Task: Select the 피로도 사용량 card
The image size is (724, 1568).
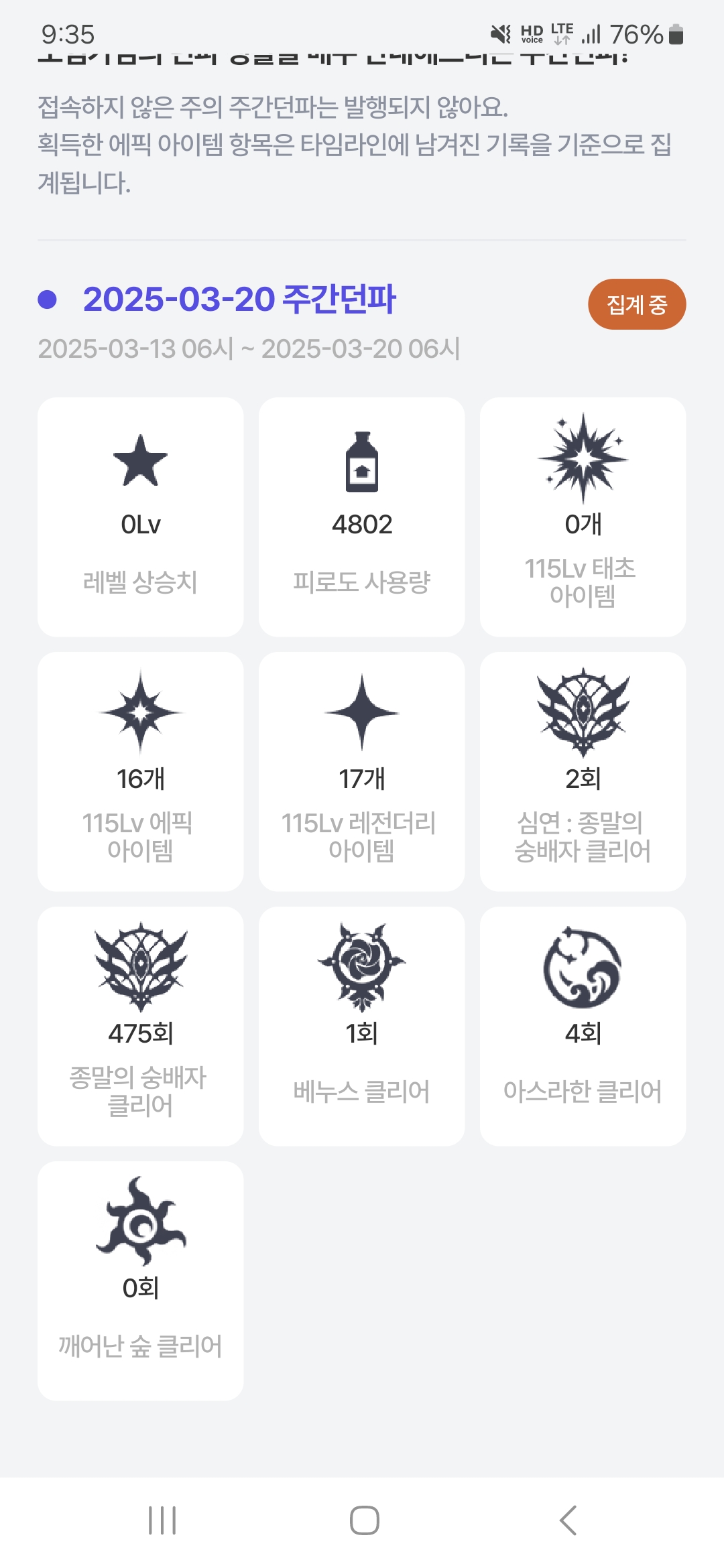Action: pyautogui.click(x=361, y=516)
